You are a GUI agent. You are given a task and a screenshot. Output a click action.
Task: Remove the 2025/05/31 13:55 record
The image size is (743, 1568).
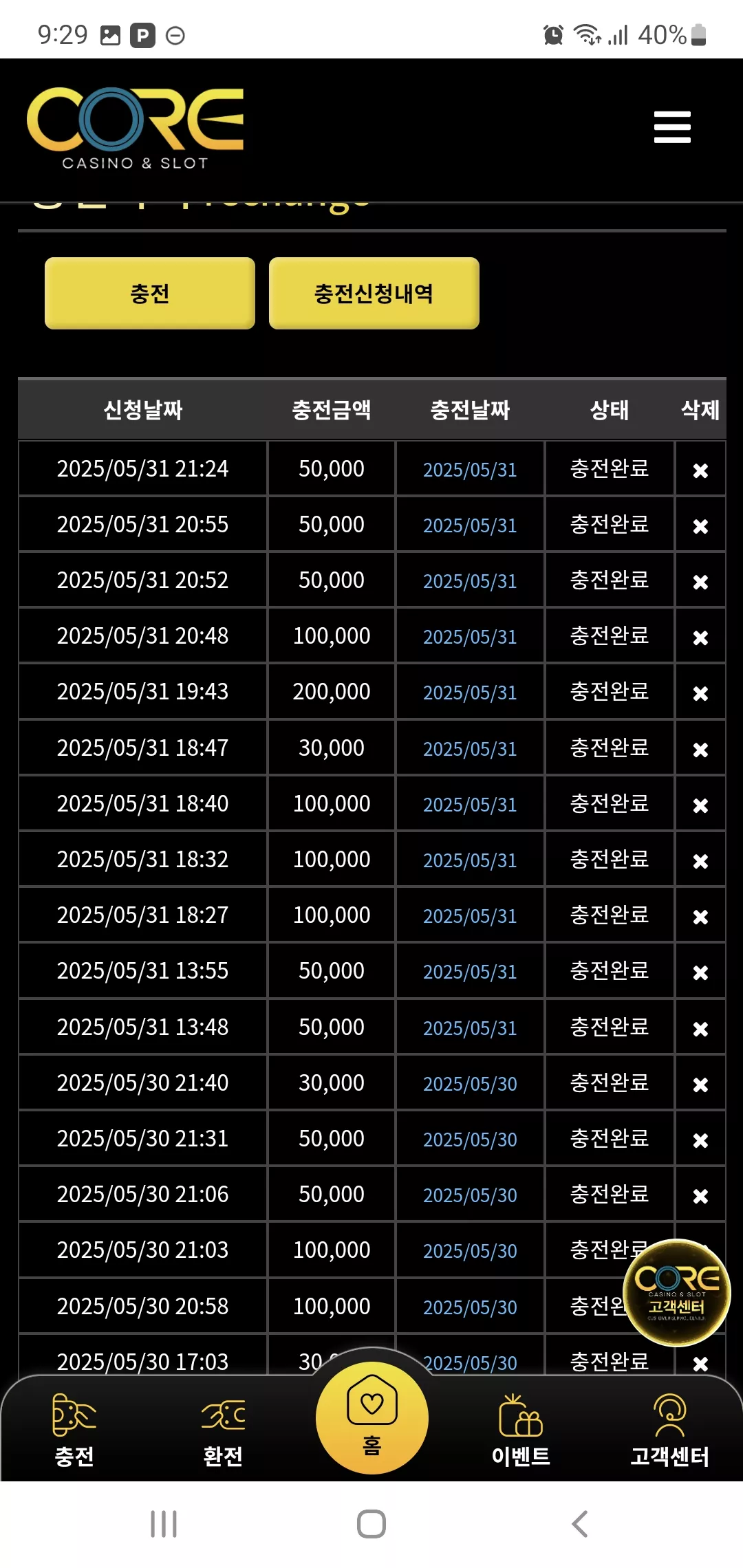(x=700, y=972)
